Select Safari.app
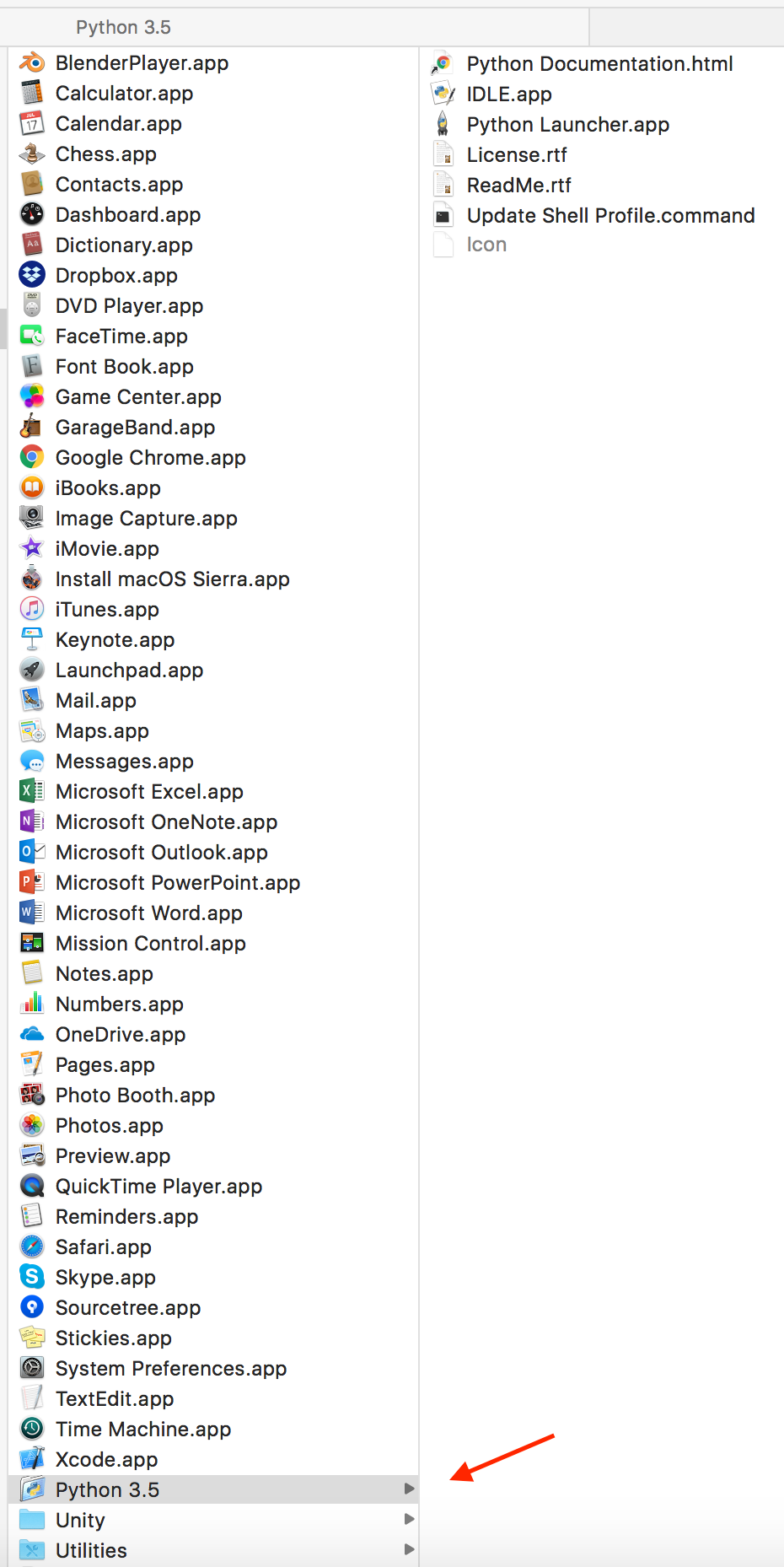This screenshot has height=1567, width=784. click(x=103, y=1247)
